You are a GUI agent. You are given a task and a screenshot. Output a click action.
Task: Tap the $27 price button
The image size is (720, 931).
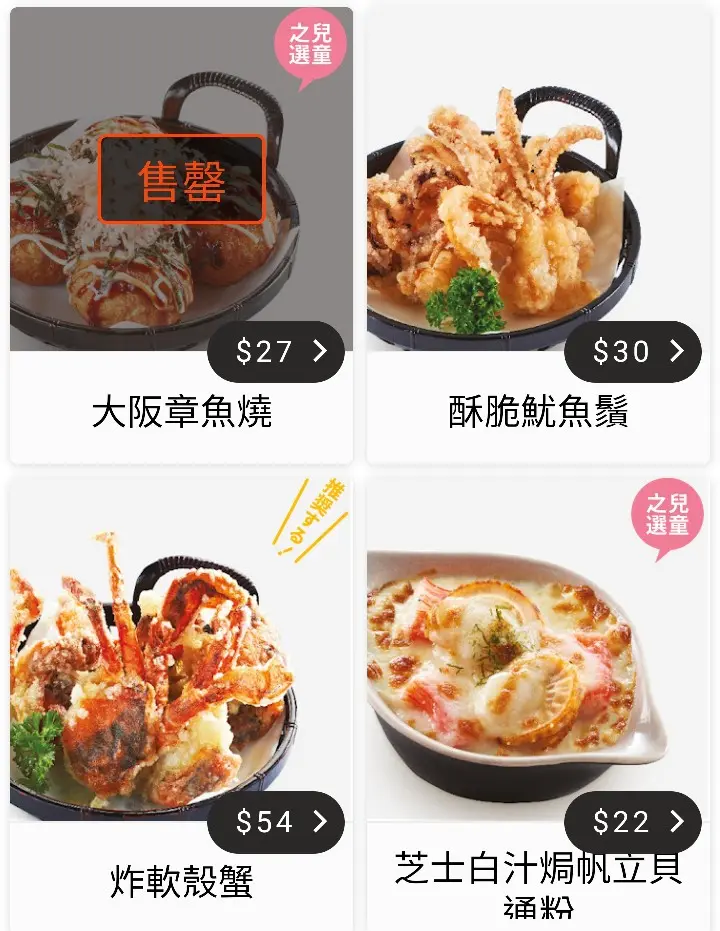pyautogui.click(x=276, y=351)
